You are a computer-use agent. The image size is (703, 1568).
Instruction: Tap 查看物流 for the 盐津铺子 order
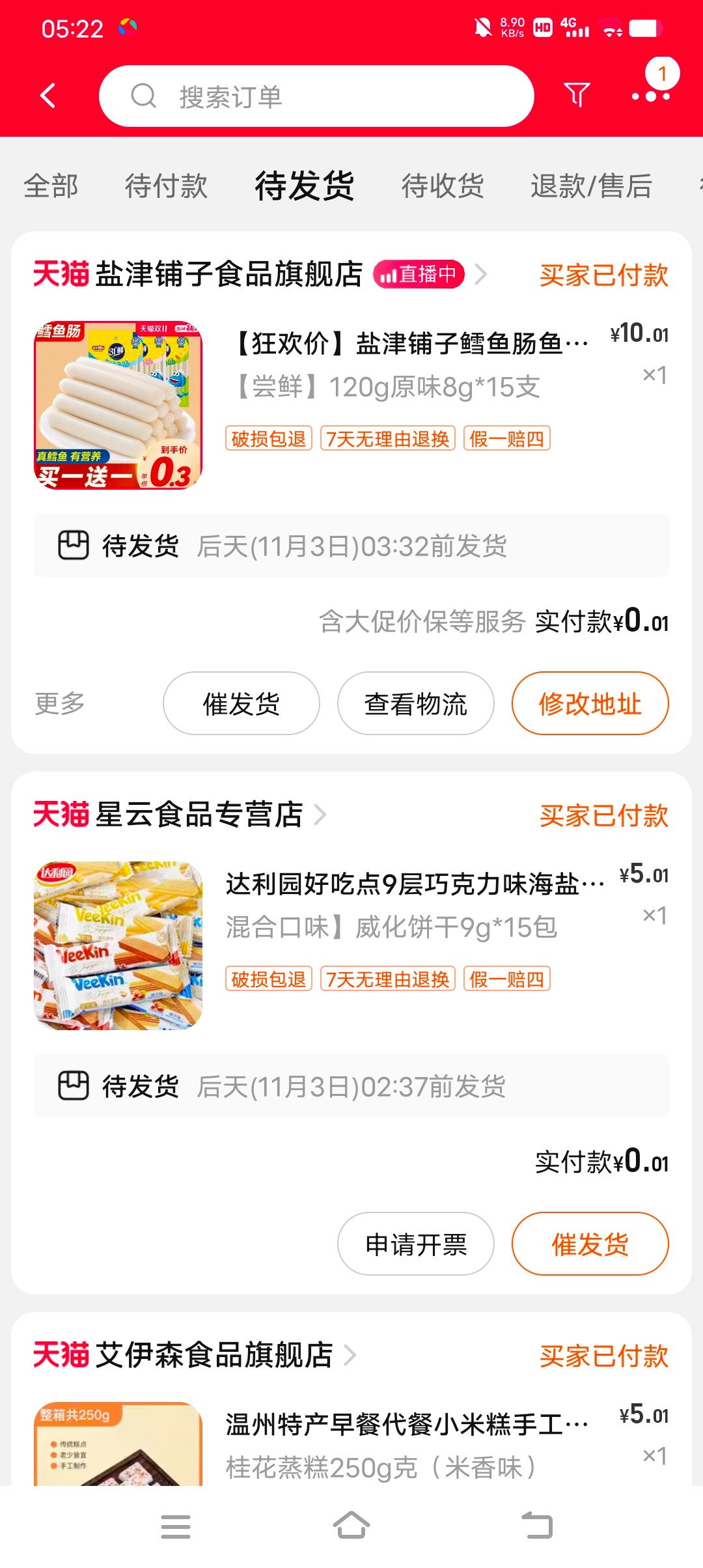click(415, 704)
